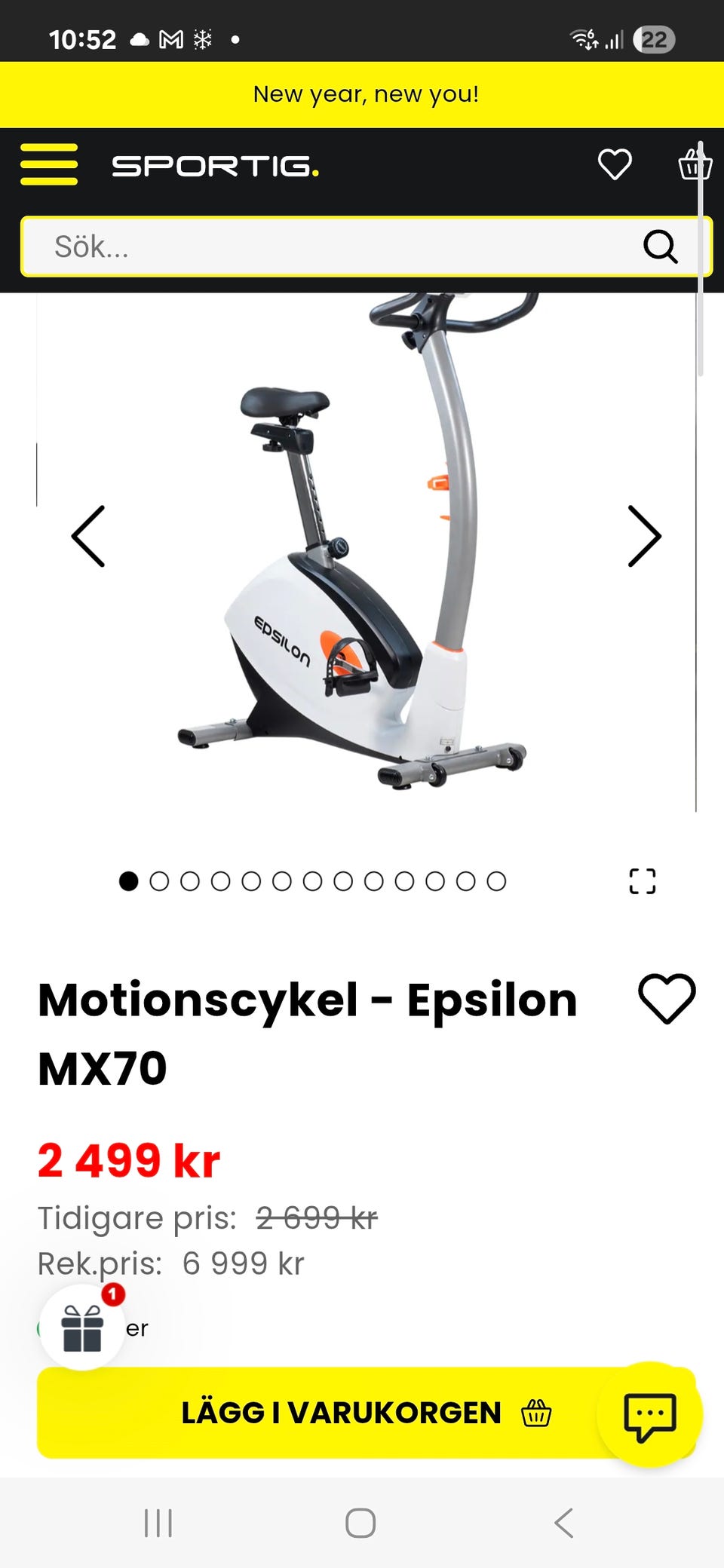Screen dimensions: 724x1568
Task: Tap the magnifier search icon
Action: click(660, 247)
